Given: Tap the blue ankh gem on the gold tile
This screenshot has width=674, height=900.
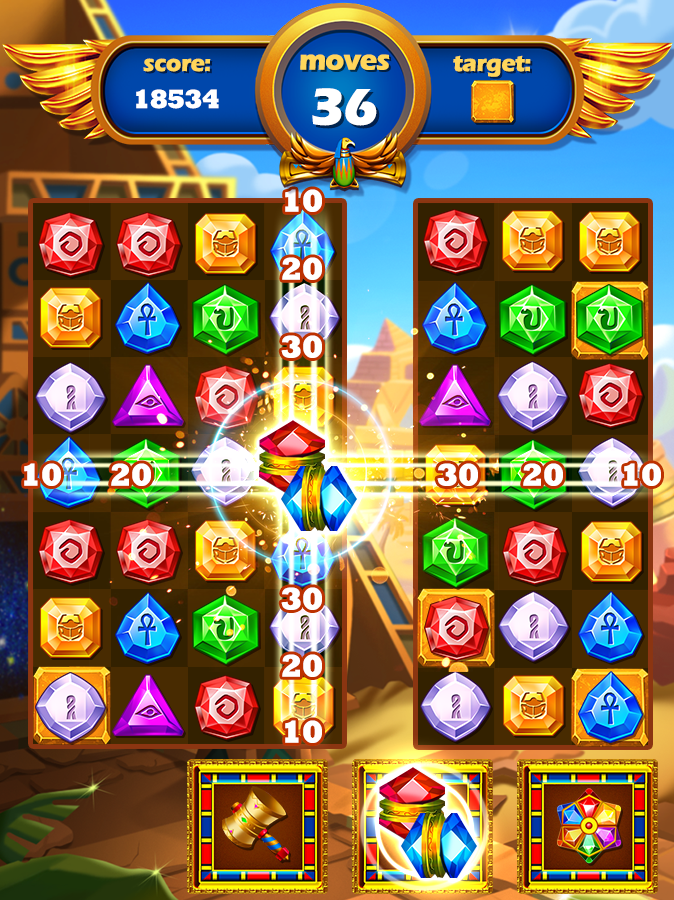Looking at the screenshot, I should [609, 707].
